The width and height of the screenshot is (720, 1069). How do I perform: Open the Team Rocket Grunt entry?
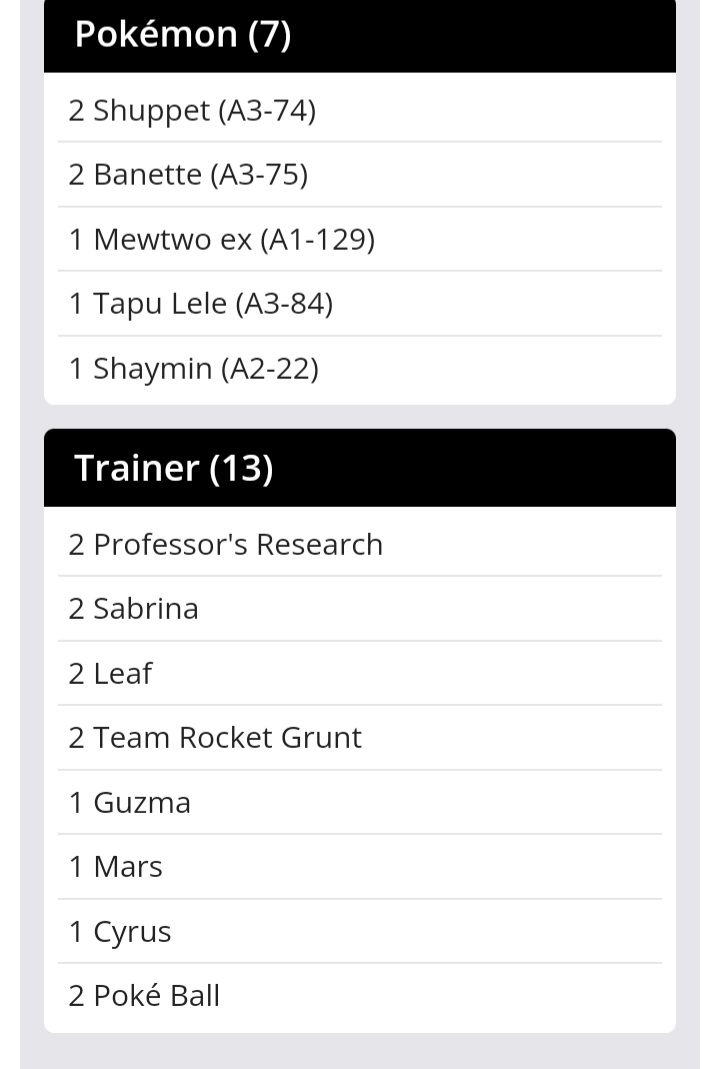click(359, 738)
